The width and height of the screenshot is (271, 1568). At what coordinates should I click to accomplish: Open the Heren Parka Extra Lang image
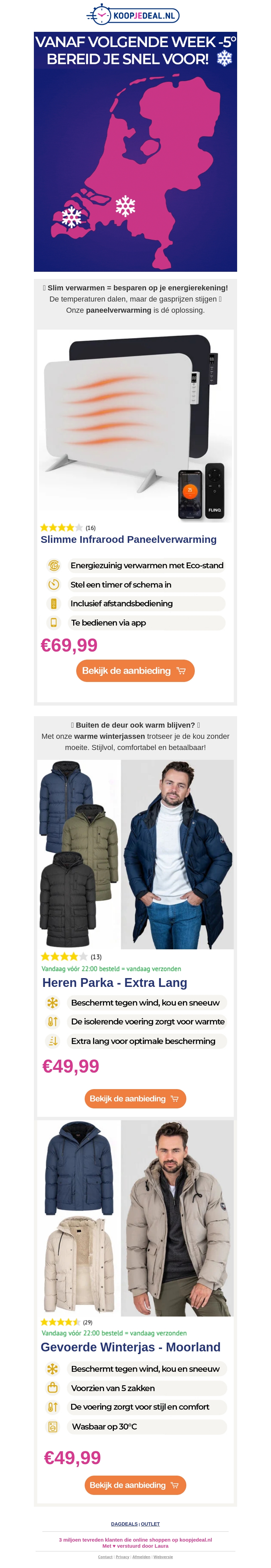coord(135,854)
